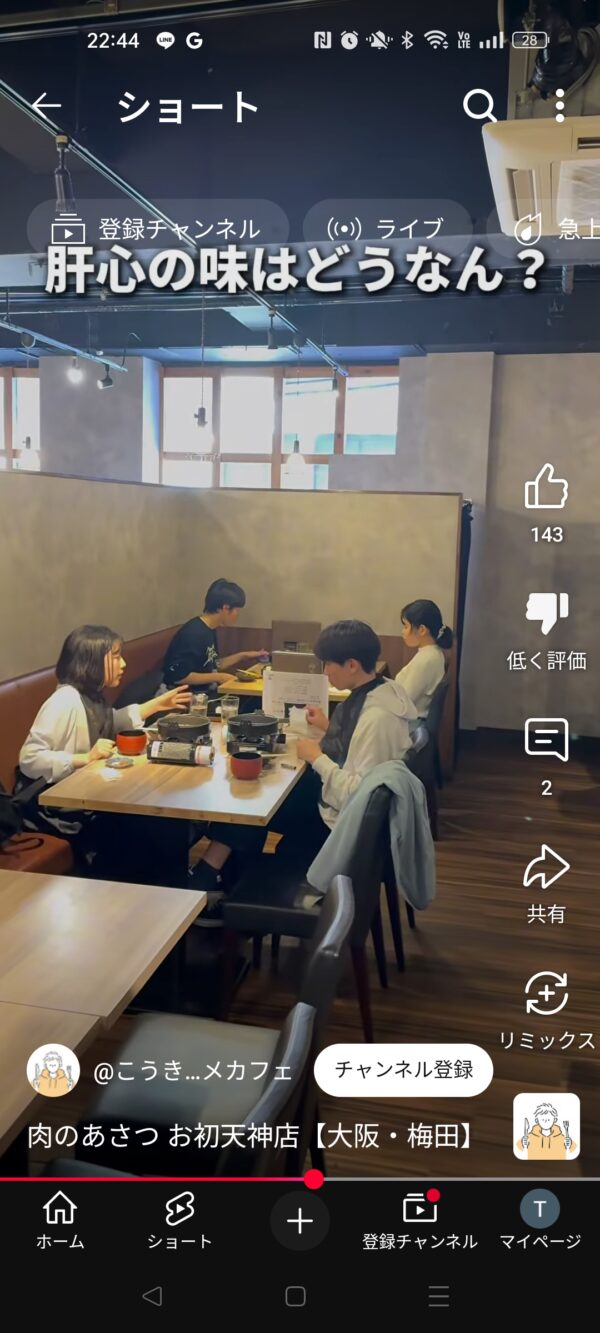Open the search magnifier icon

coord(480,105)
